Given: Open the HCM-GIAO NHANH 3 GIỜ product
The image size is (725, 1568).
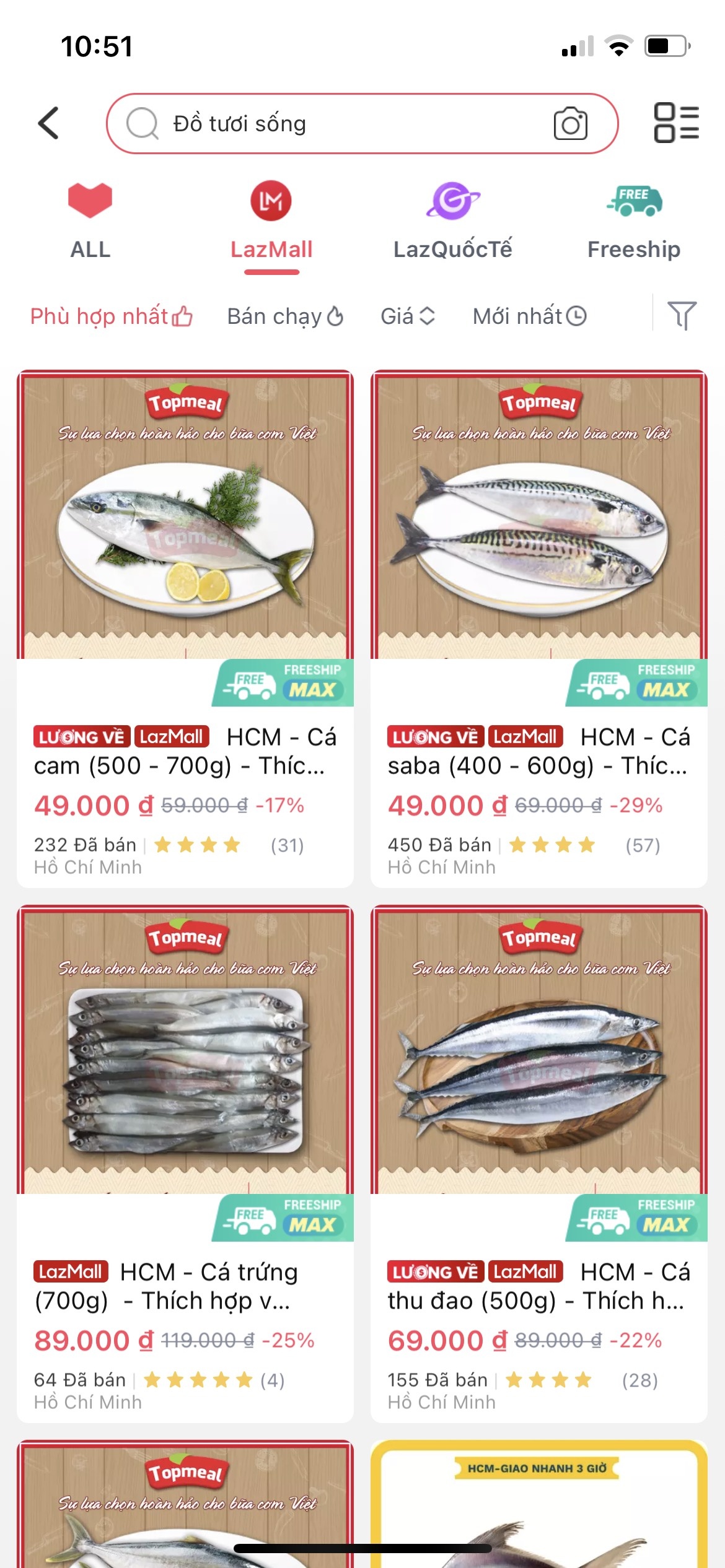Looking at the screenshot, I should (x=538, y=1505).
